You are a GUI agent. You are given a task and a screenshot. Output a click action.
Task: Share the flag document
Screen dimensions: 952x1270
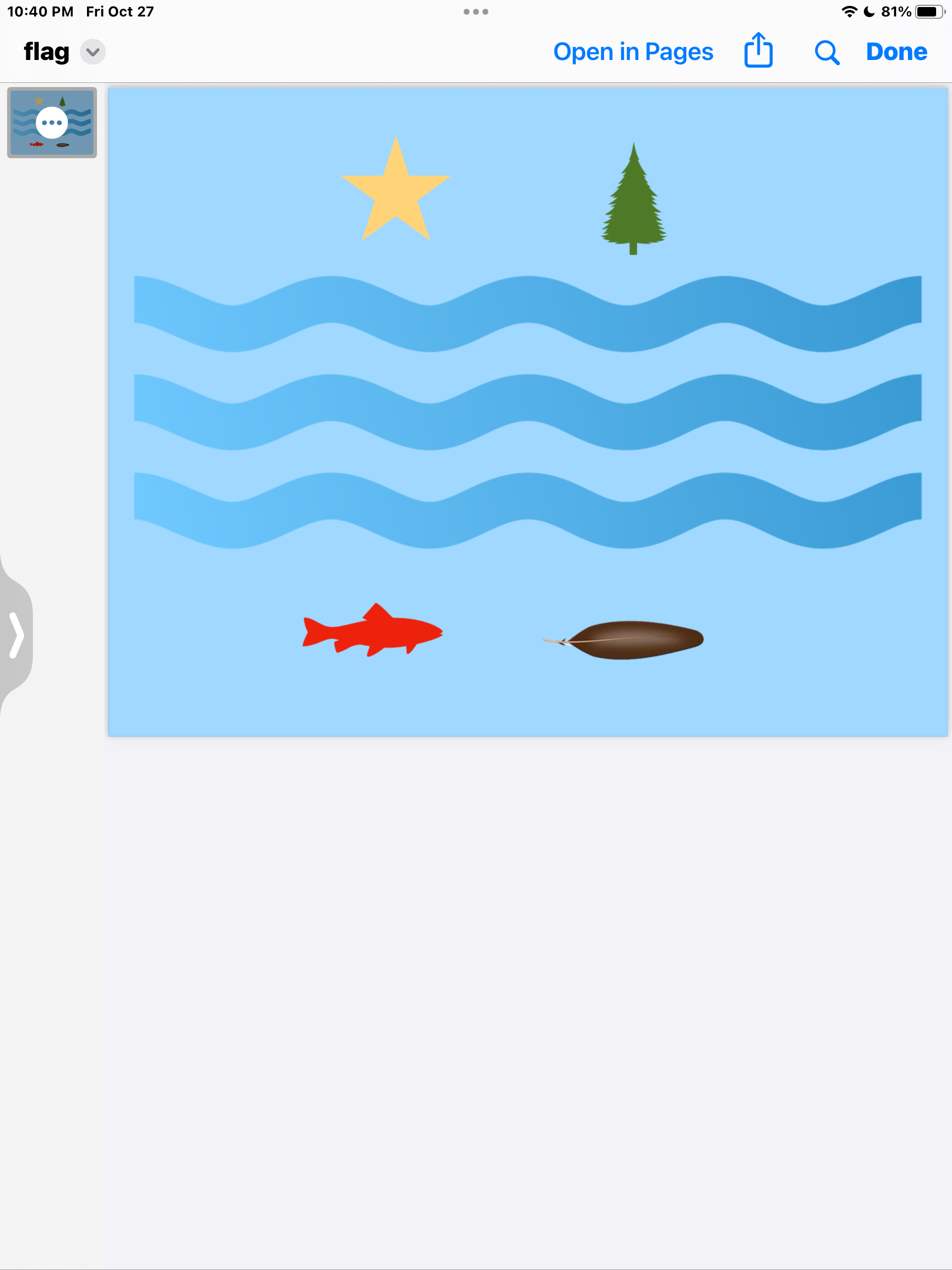coord(758,51)
